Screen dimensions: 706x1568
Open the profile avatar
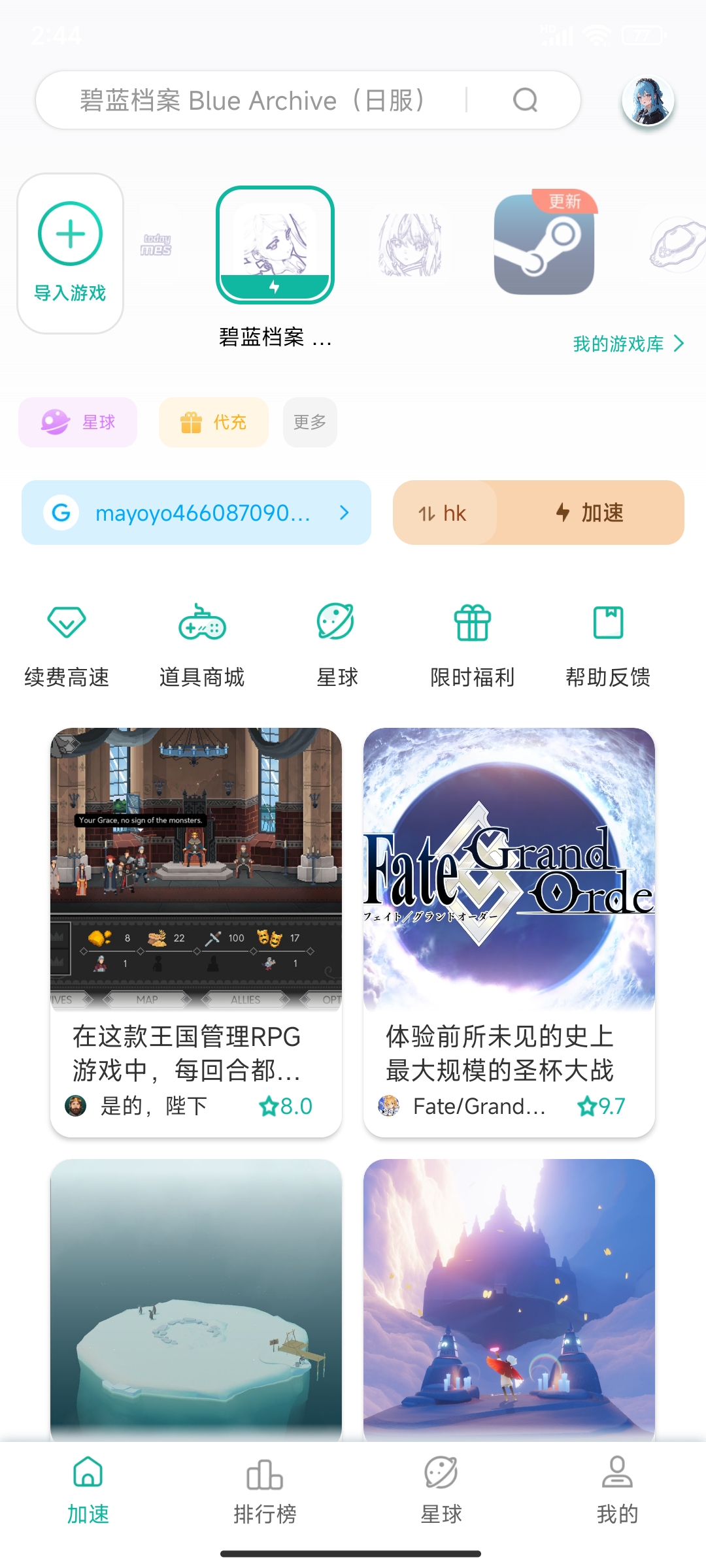click(x=647, y=101)
